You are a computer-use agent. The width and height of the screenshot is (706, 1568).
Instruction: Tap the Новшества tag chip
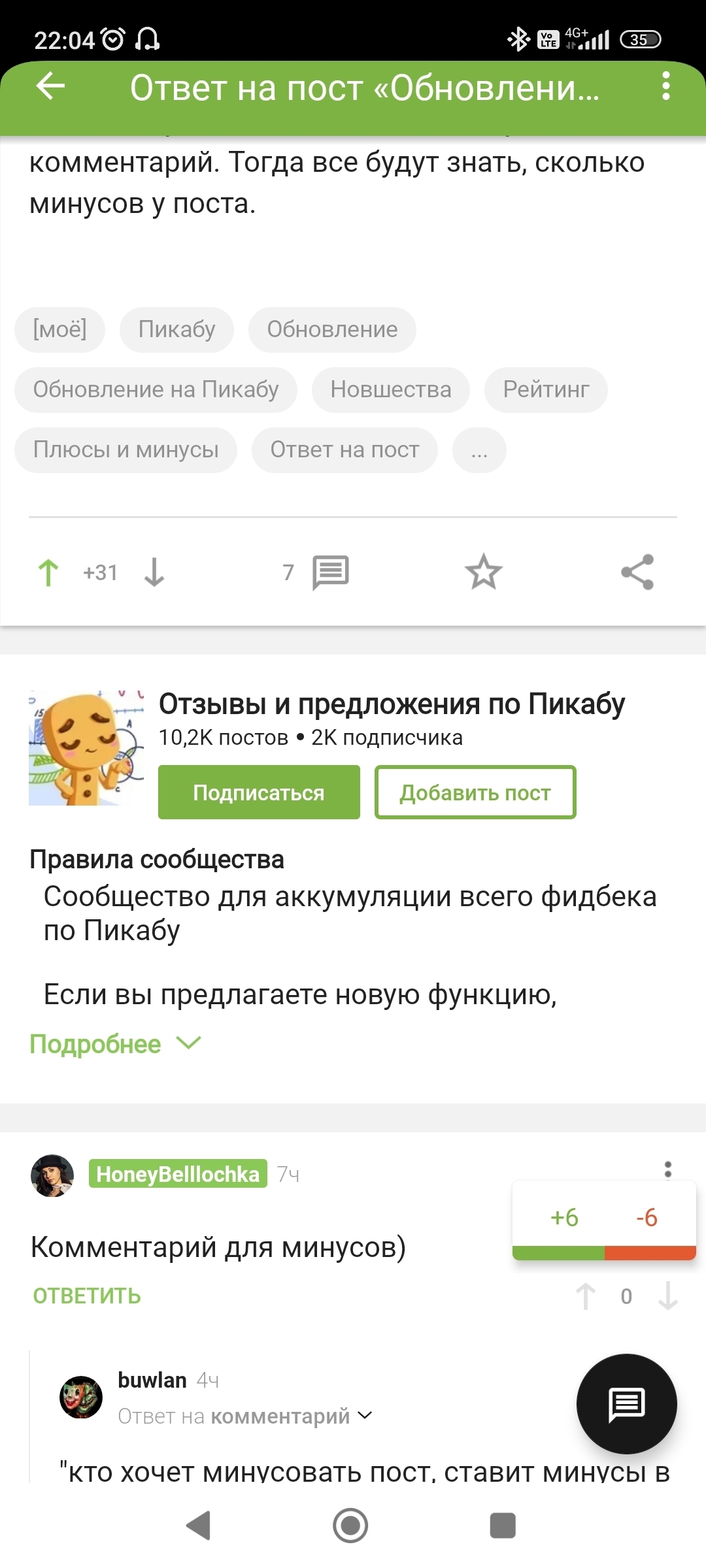pos(391,389)
